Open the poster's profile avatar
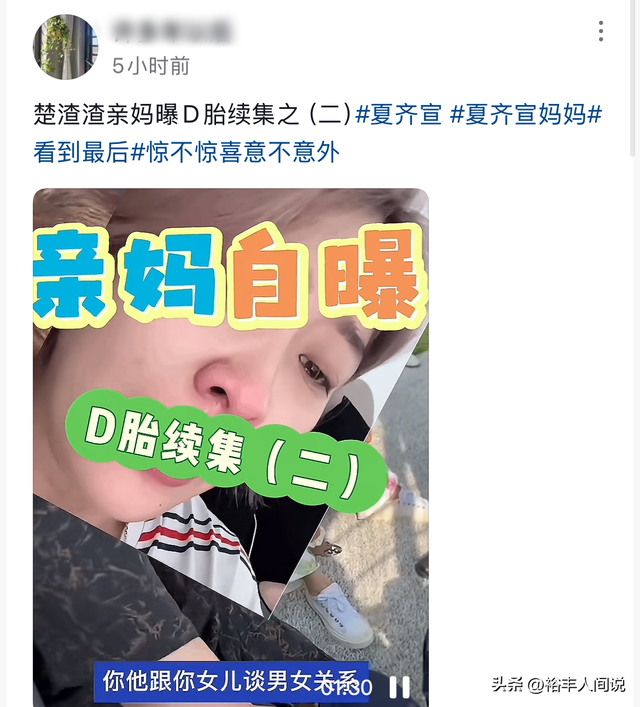640x707 pixels. [x=66, y=47]
